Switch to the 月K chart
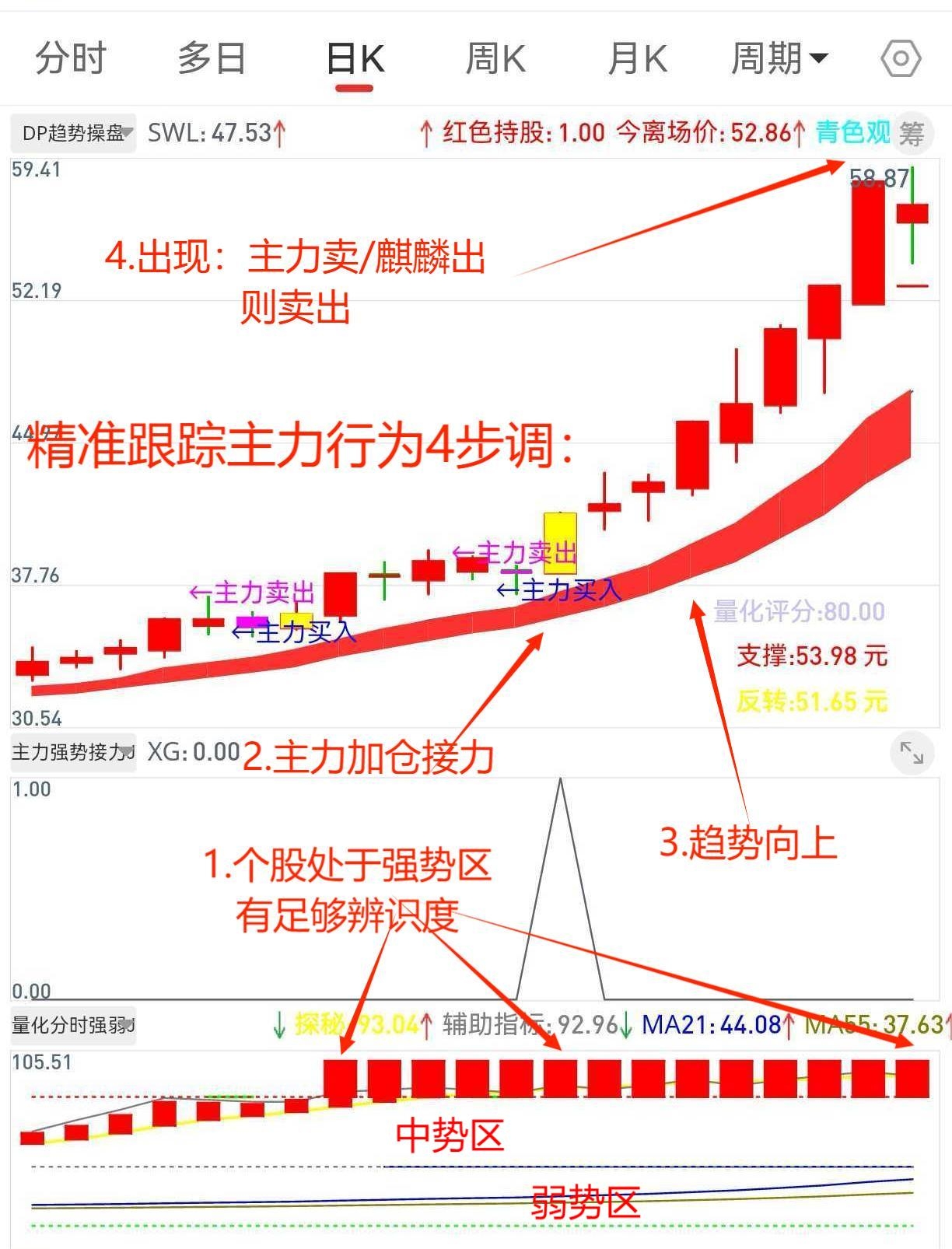Image resolution: width=952 pixels, height=1249 pixels. (x=637, y=58)
